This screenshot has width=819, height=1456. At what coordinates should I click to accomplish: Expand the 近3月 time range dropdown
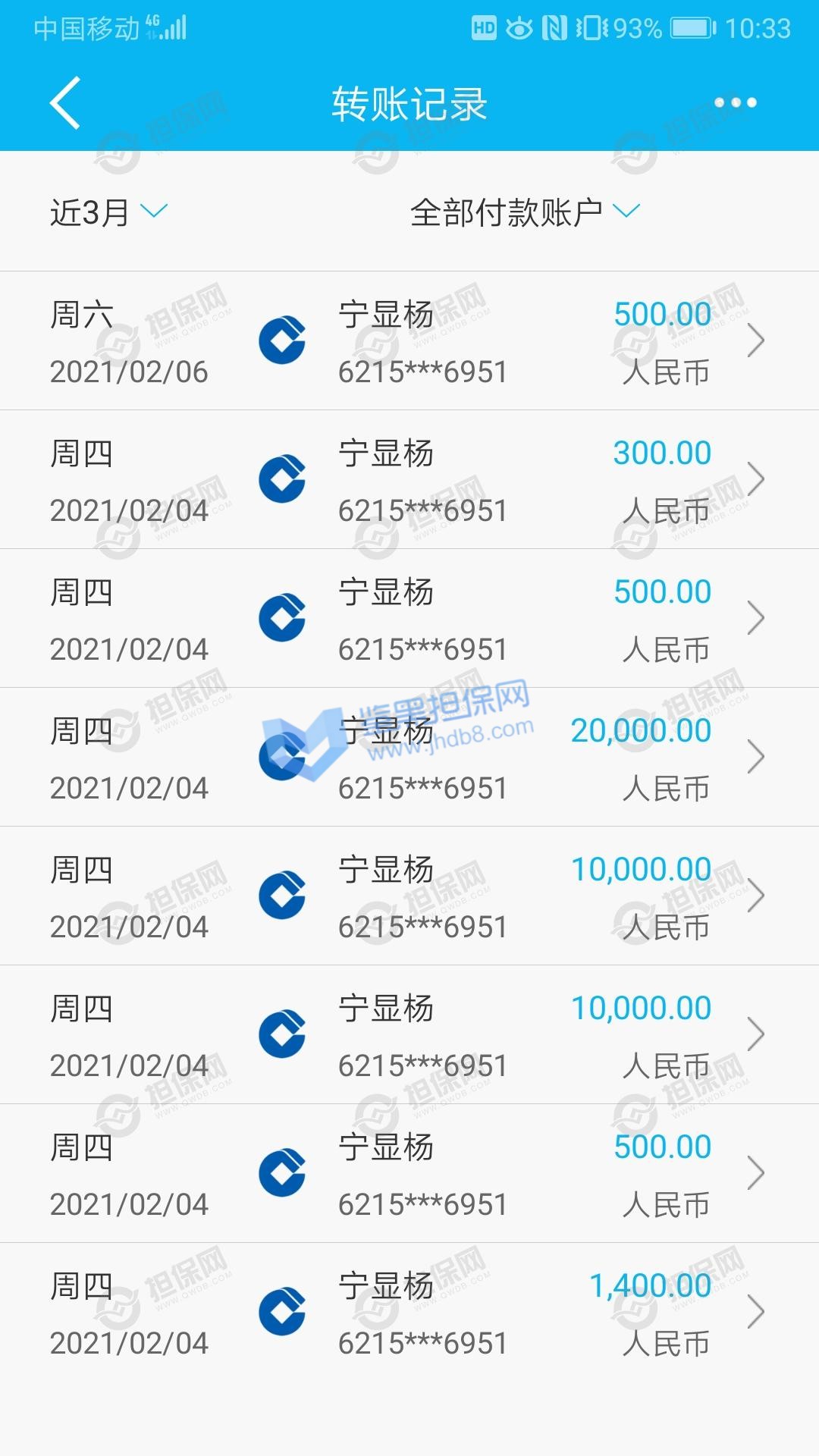[x=108, y=212]
